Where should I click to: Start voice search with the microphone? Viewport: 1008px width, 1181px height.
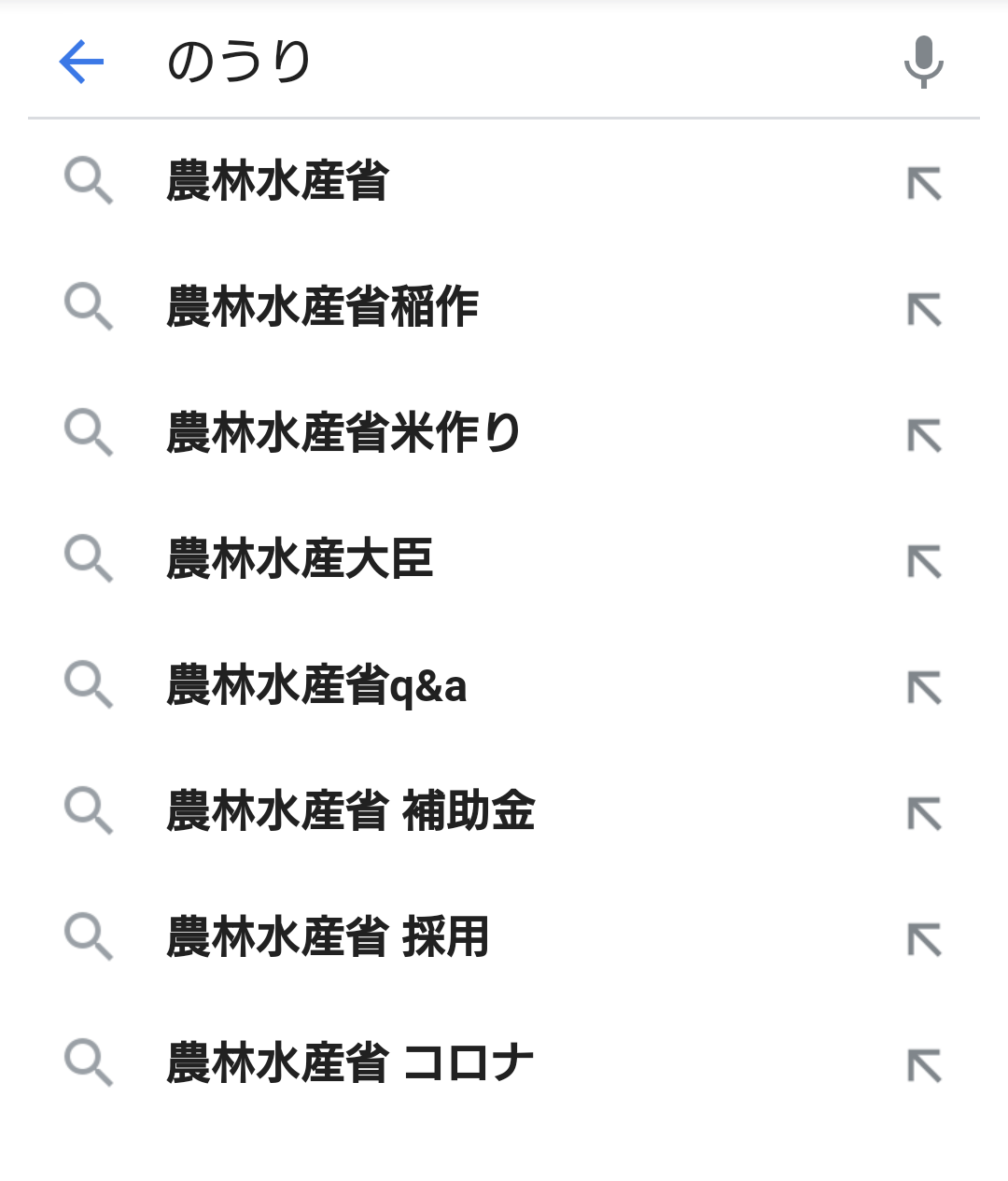(923, 62)
